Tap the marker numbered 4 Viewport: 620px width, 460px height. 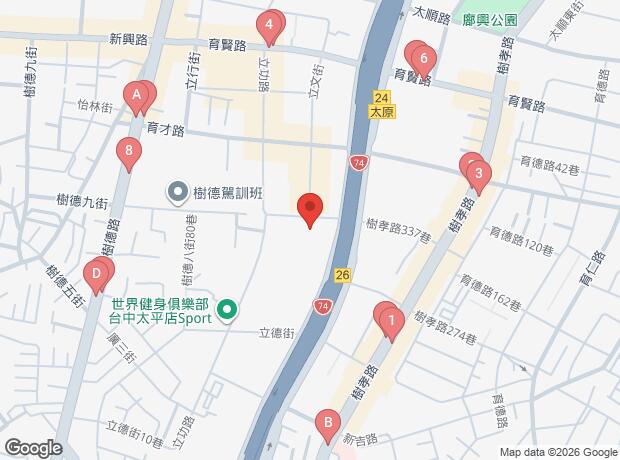click(269, 26)
